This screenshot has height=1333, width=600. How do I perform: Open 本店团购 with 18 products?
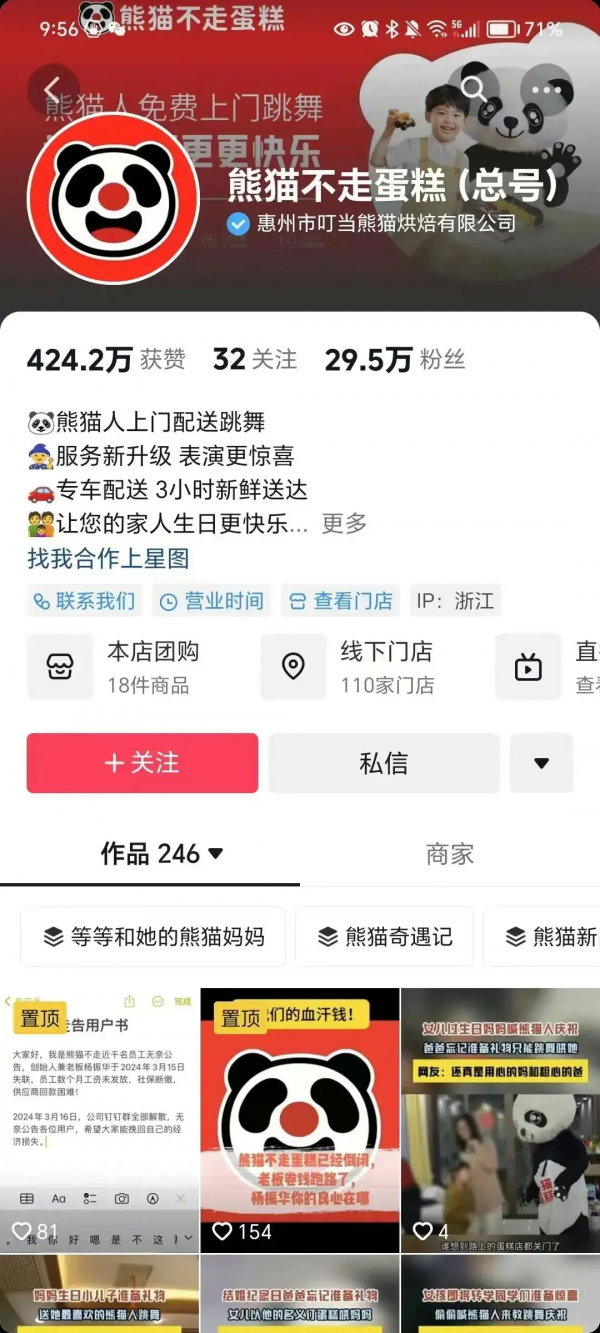point(130,666)
